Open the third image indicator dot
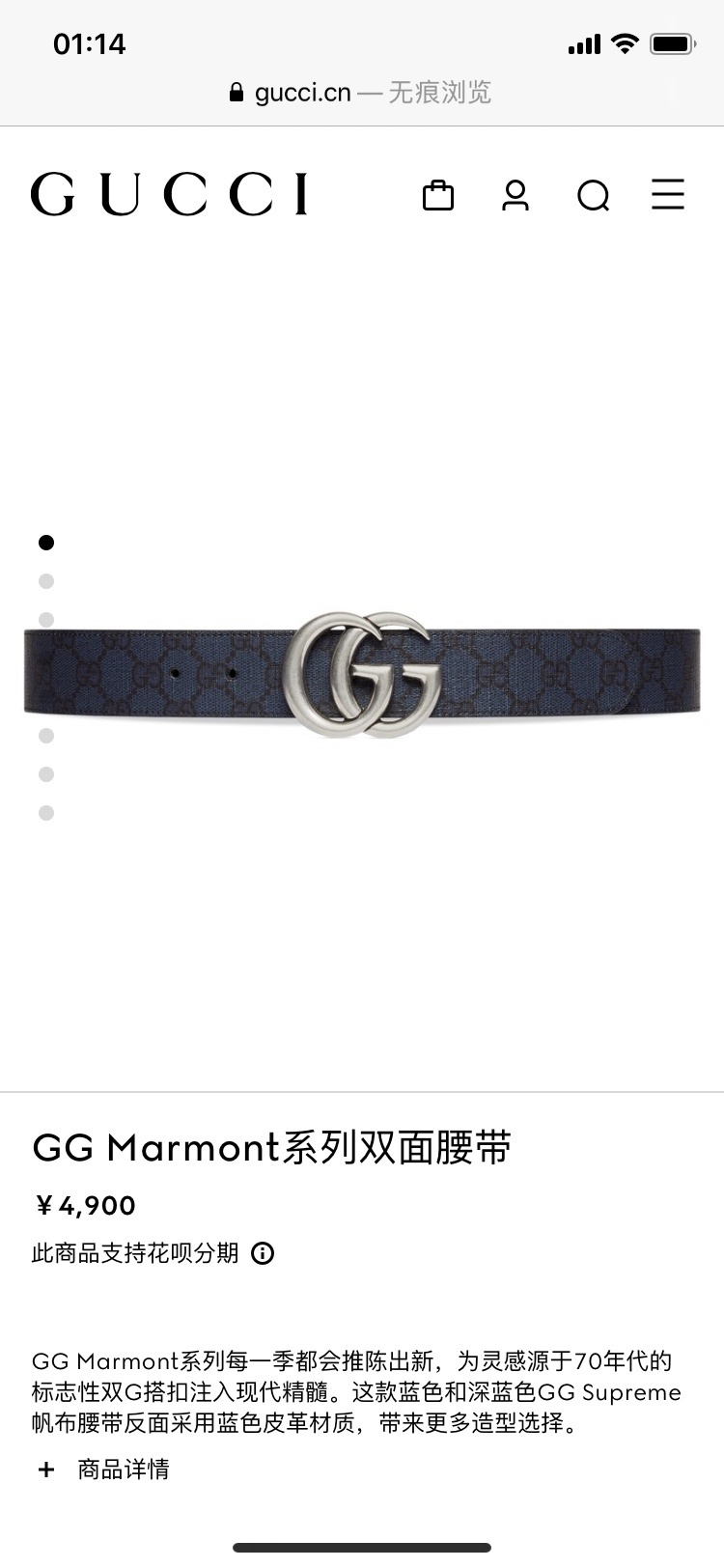The width and height of the screenshot is (724, 1568). click(46, 619)
